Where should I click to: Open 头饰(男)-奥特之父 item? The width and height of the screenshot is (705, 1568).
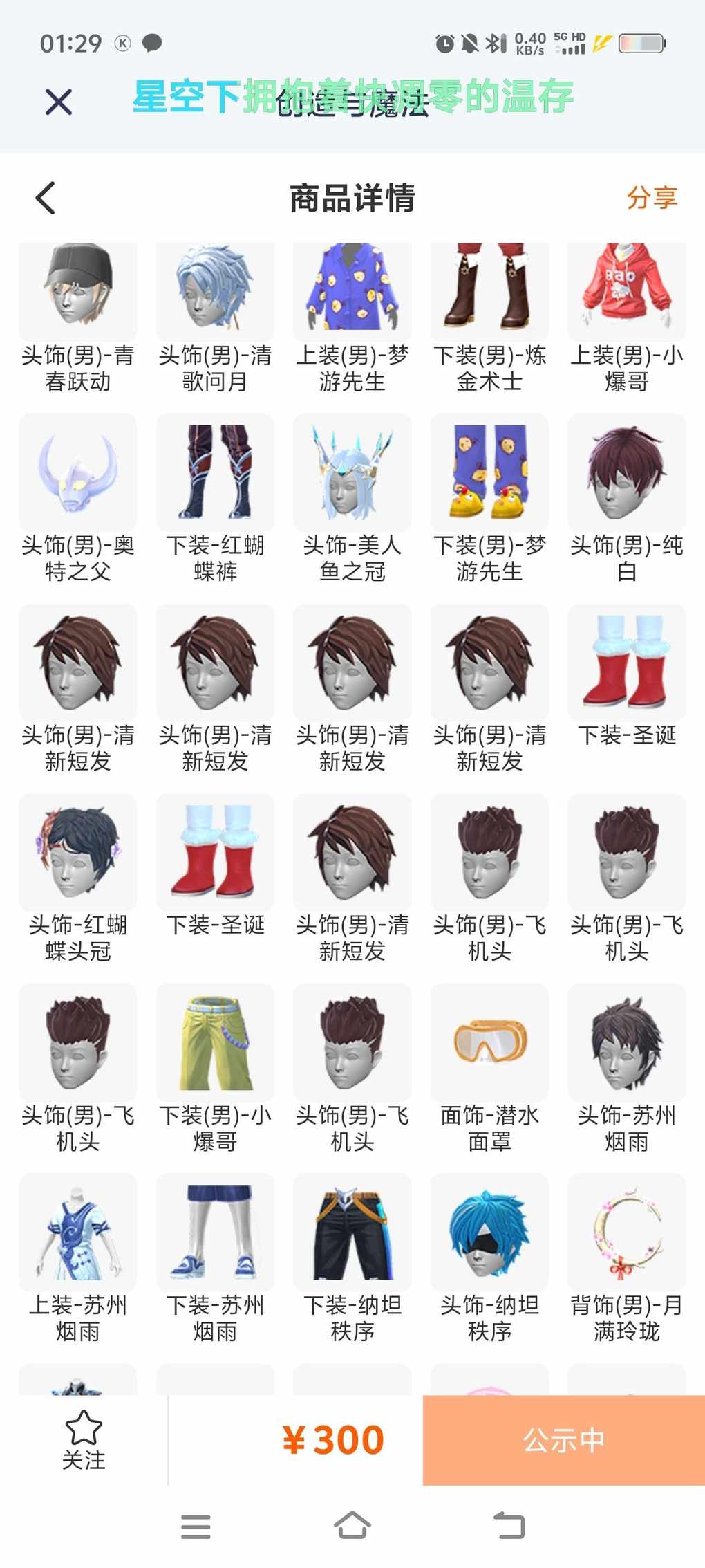point(77,474)
